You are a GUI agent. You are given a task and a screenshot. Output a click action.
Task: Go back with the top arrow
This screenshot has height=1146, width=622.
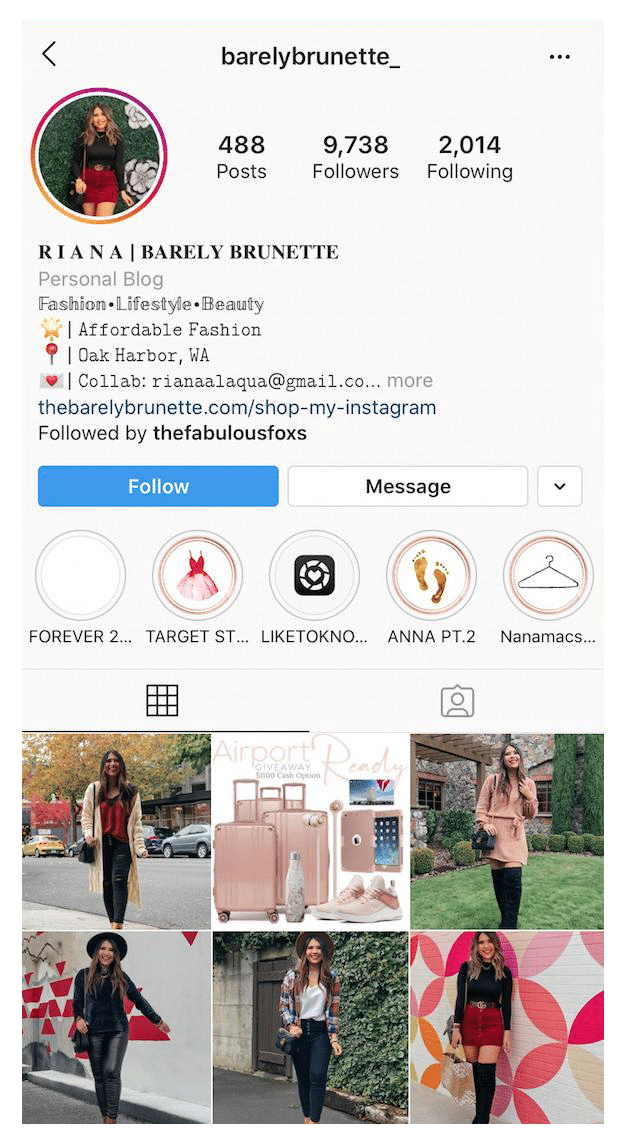[49, 55]
